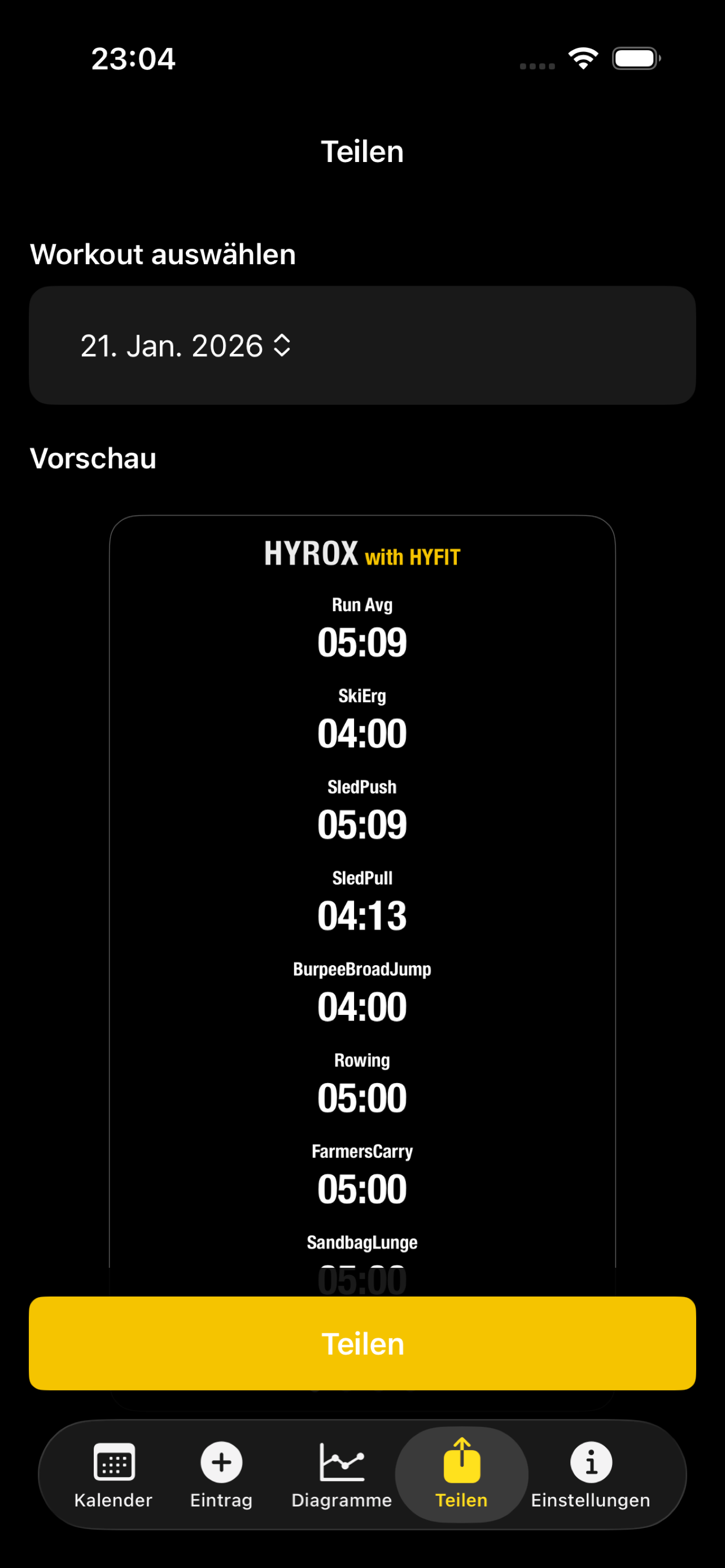Image resolution: width=725 pixels, height=1568 pixels.
Task: Open the Einstellungen tab
Action: click(590, 1474)
